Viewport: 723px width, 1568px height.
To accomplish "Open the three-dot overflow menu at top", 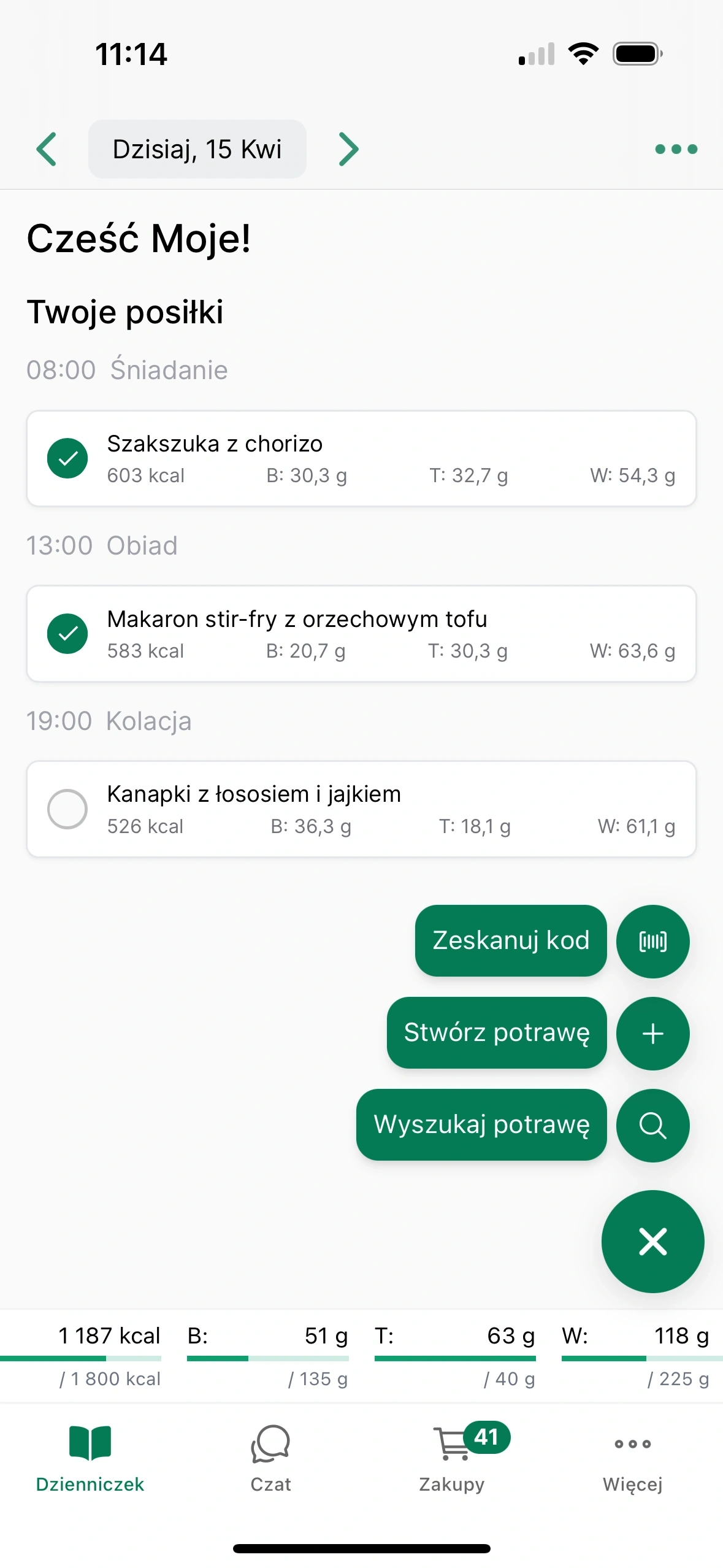I will tap(676, 149).
